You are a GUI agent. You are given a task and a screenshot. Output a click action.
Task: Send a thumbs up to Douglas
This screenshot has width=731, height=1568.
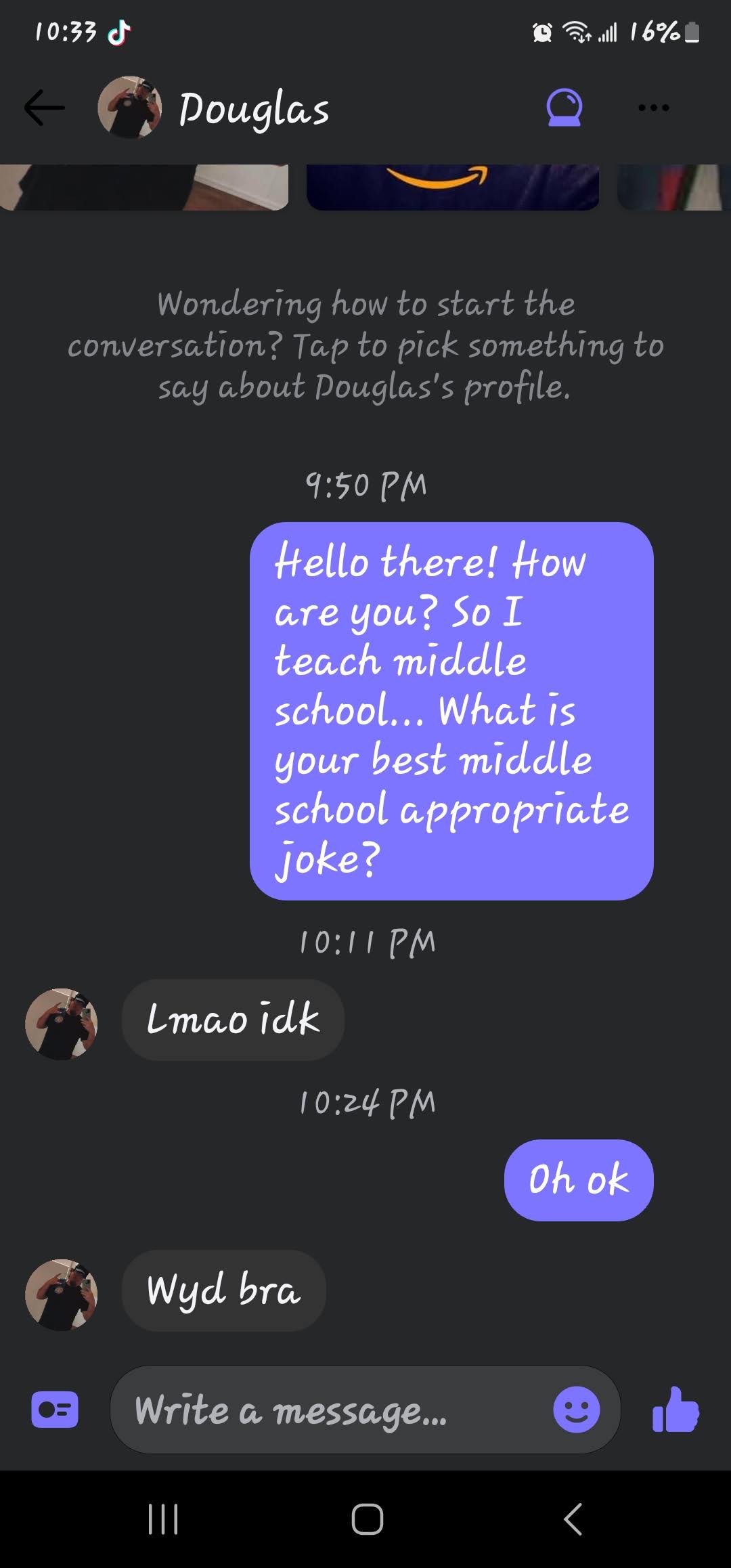click(675, 1410)
